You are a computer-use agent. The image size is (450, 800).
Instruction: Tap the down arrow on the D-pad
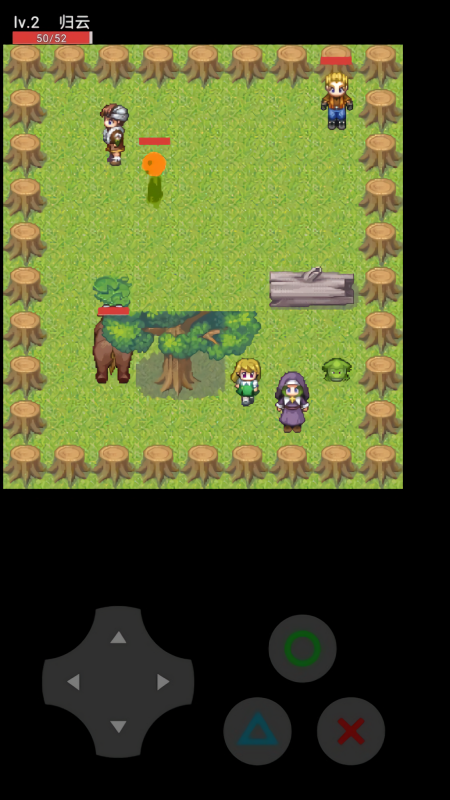click(x=118, y=727)
